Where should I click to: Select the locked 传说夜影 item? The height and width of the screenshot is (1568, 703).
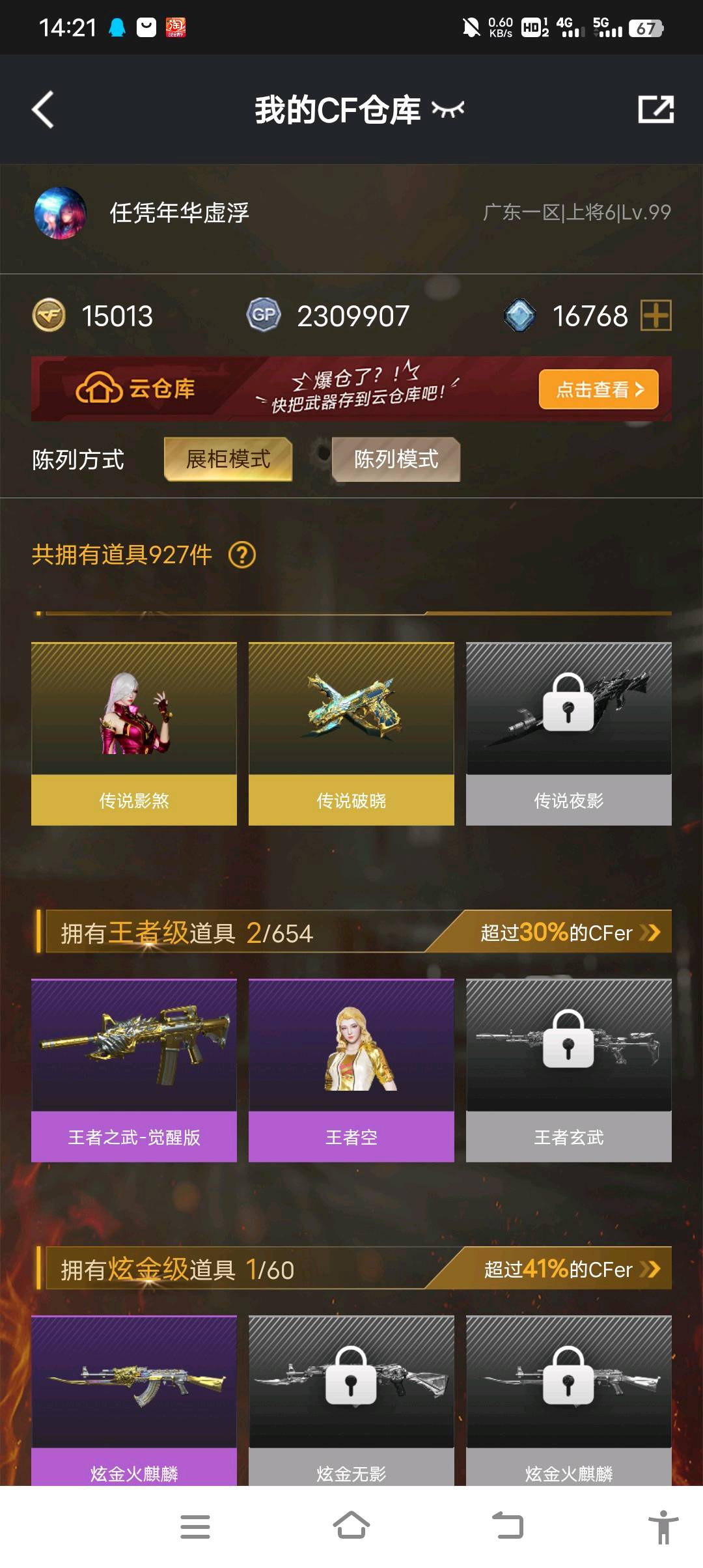coord(569,733)
